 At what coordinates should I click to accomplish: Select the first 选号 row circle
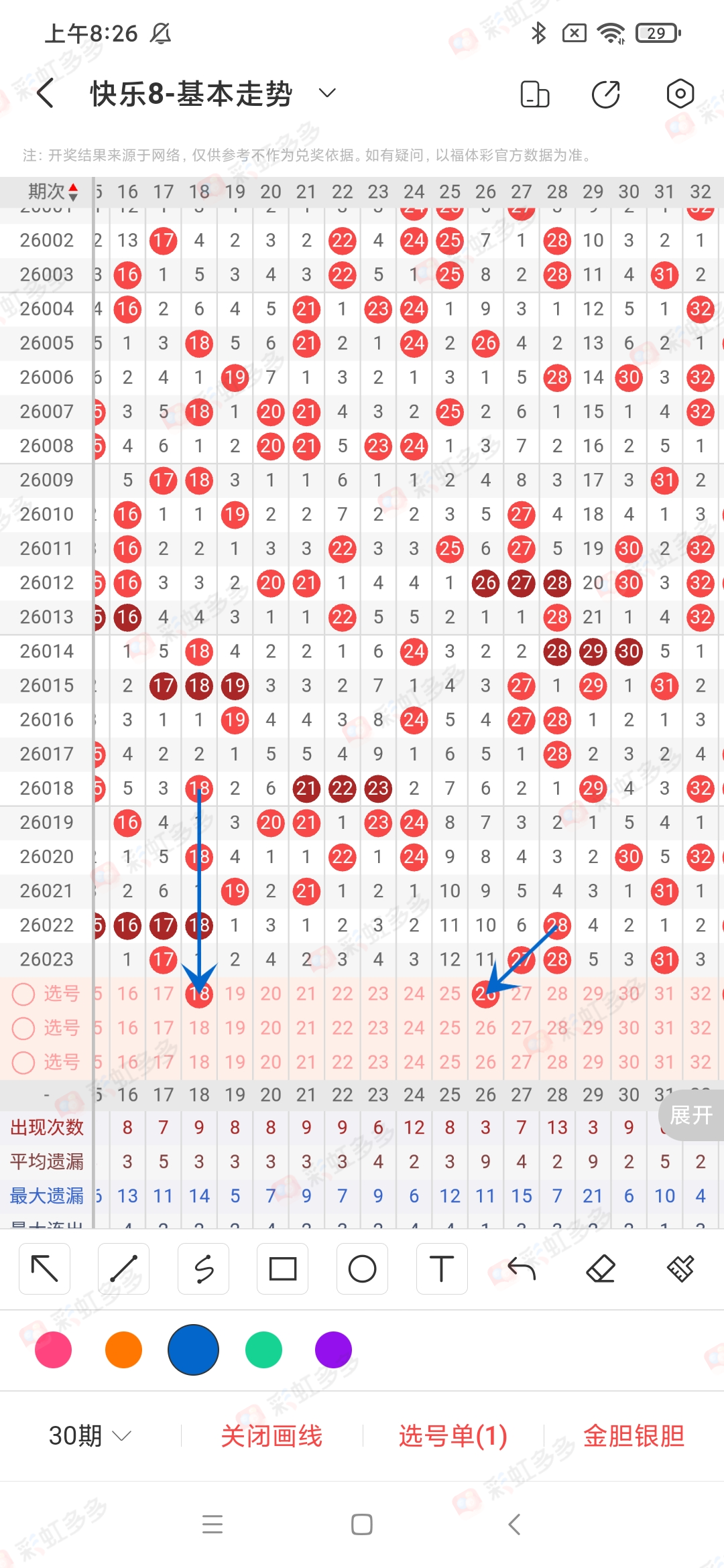point(24,994)
